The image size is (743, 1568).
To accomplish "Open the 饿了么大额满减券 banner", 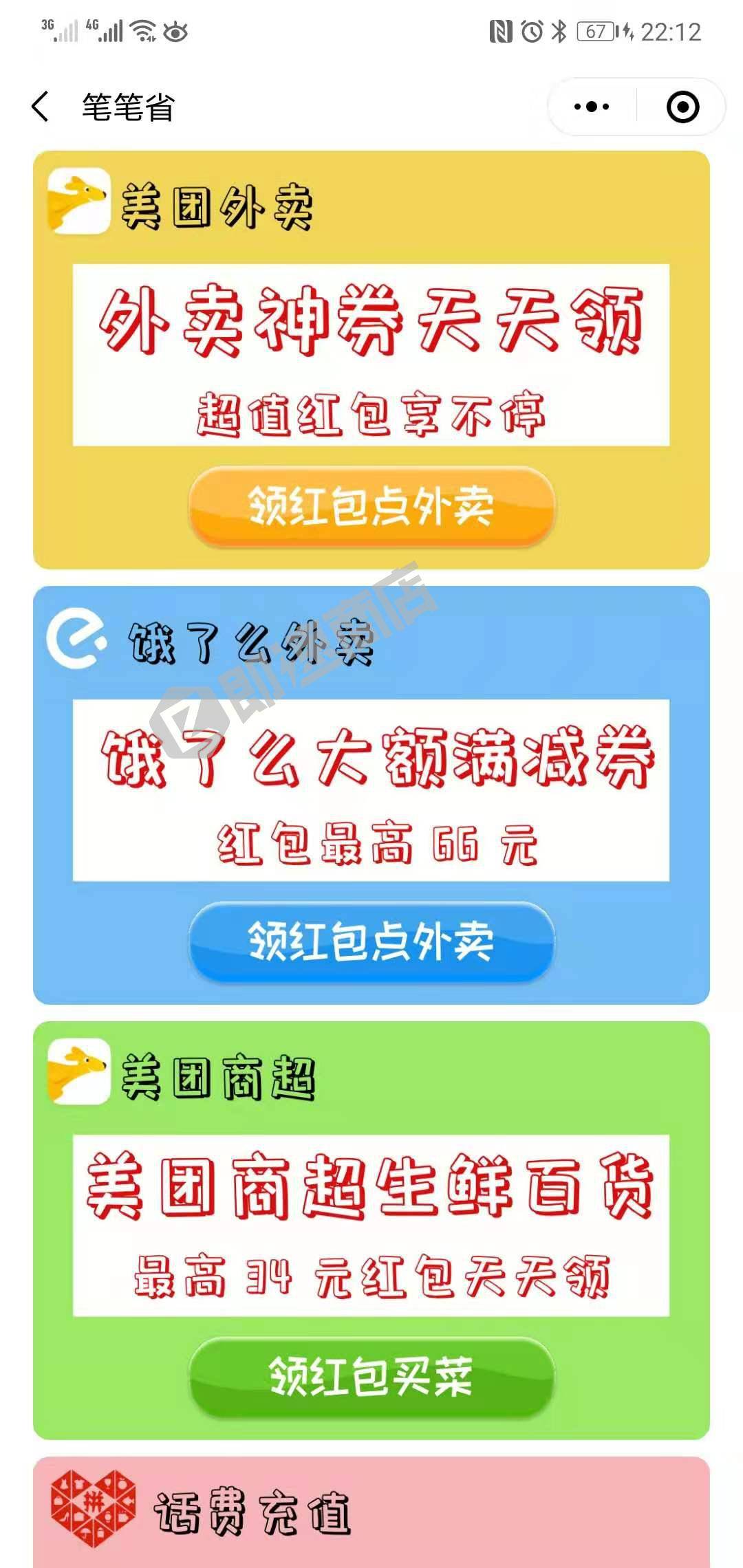I will click(x=371, y=790).
